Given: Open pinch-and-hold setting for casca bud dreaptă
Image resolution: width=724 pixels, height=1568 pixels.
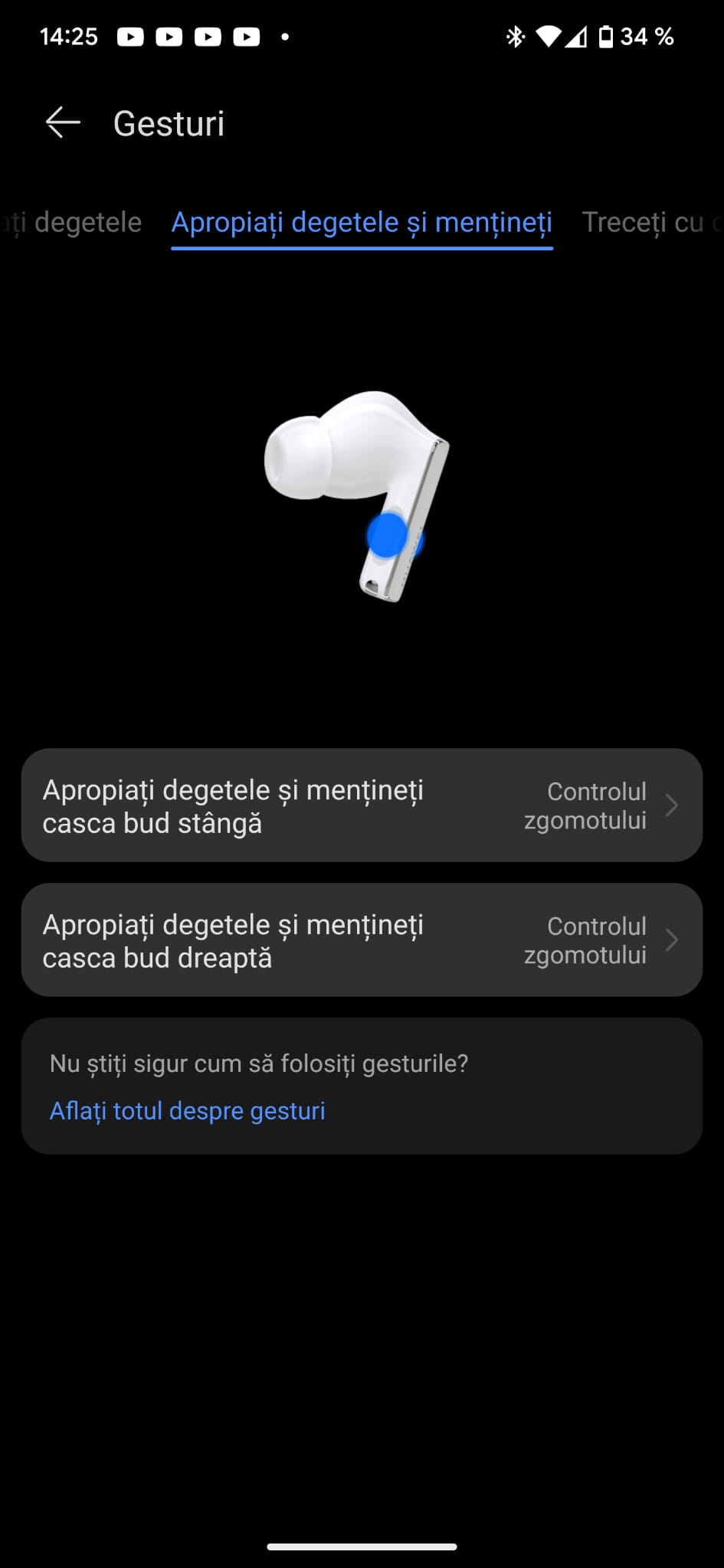Looking at the screenshot, I should [362, 940].
